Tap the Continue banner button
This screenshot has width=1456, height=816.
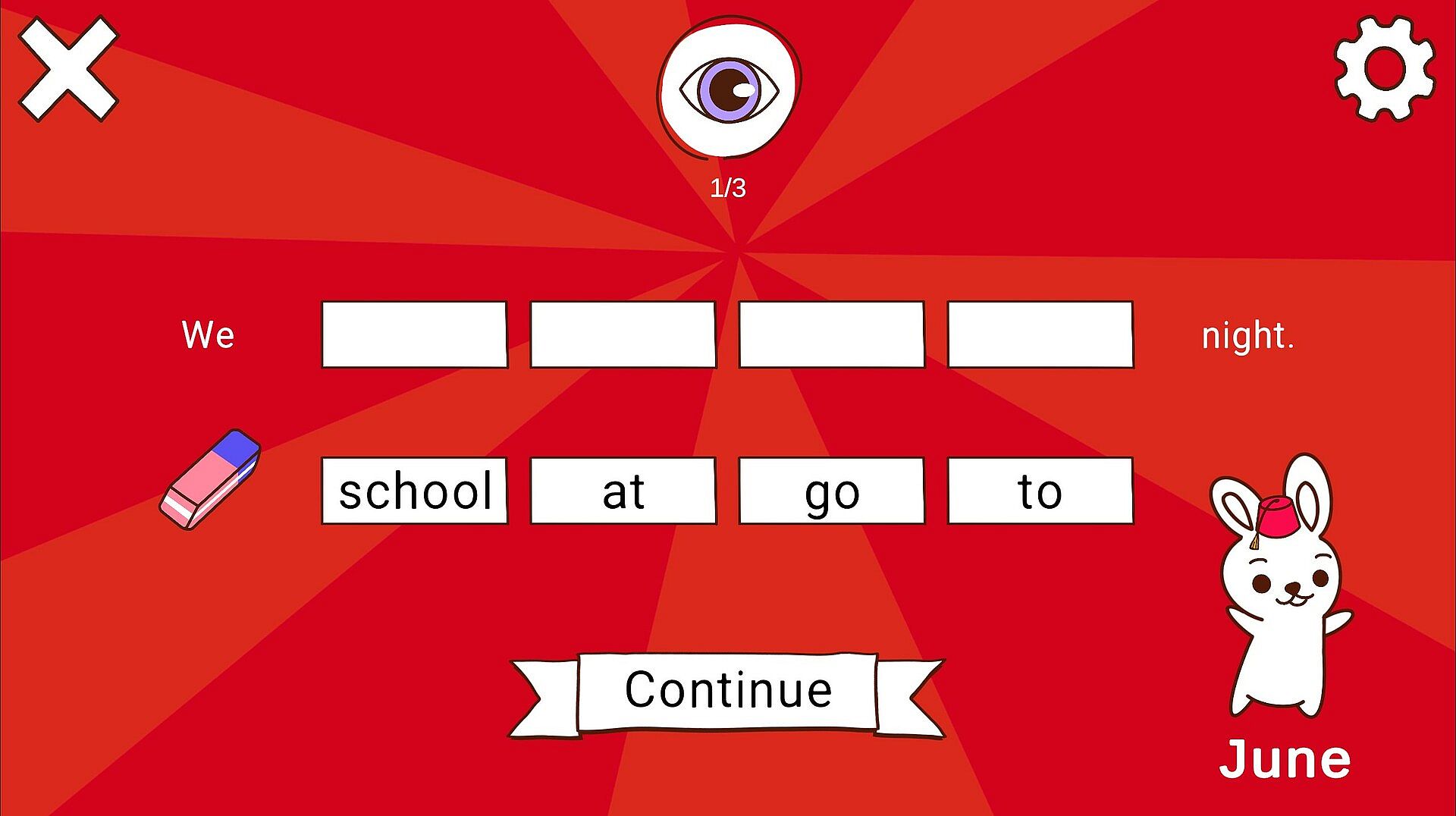[x=727, y=692]
